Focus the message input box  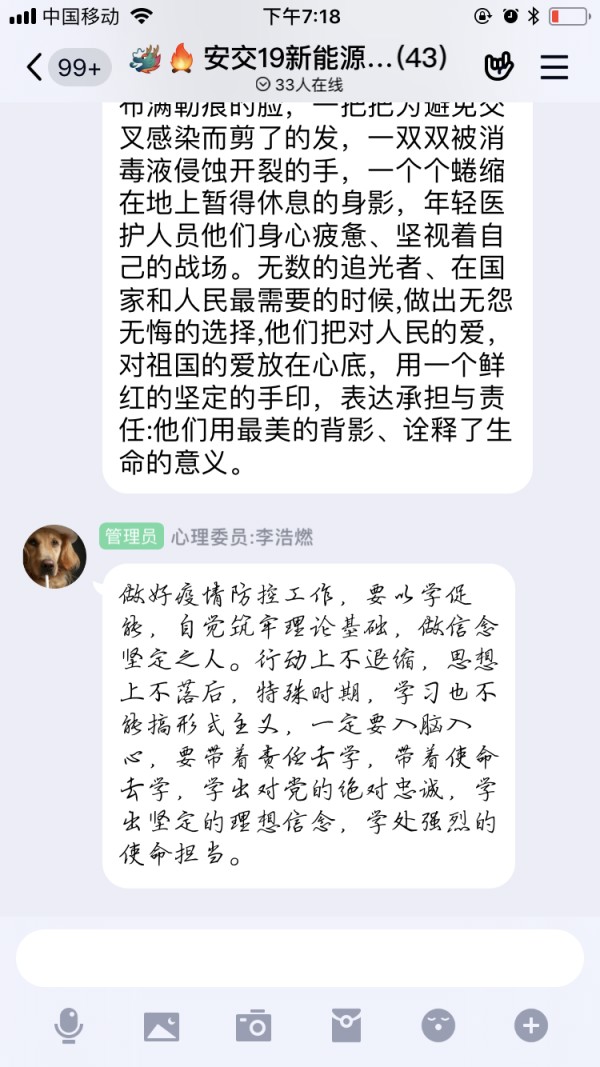pos(299,958)
